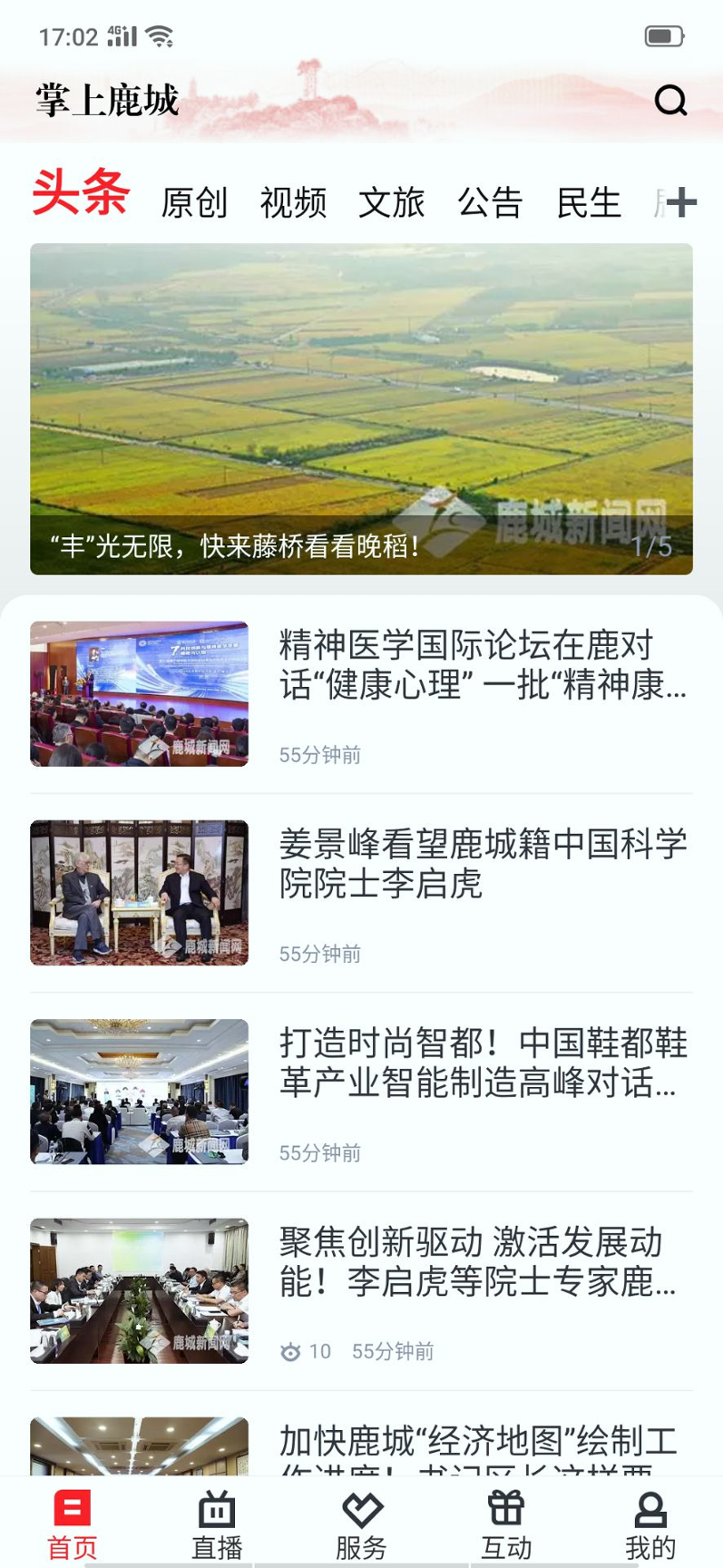This screenshot has width=723, height=1568.
Task: Switch to the 文旅 channel tab
Action: [x=393, y=201]
